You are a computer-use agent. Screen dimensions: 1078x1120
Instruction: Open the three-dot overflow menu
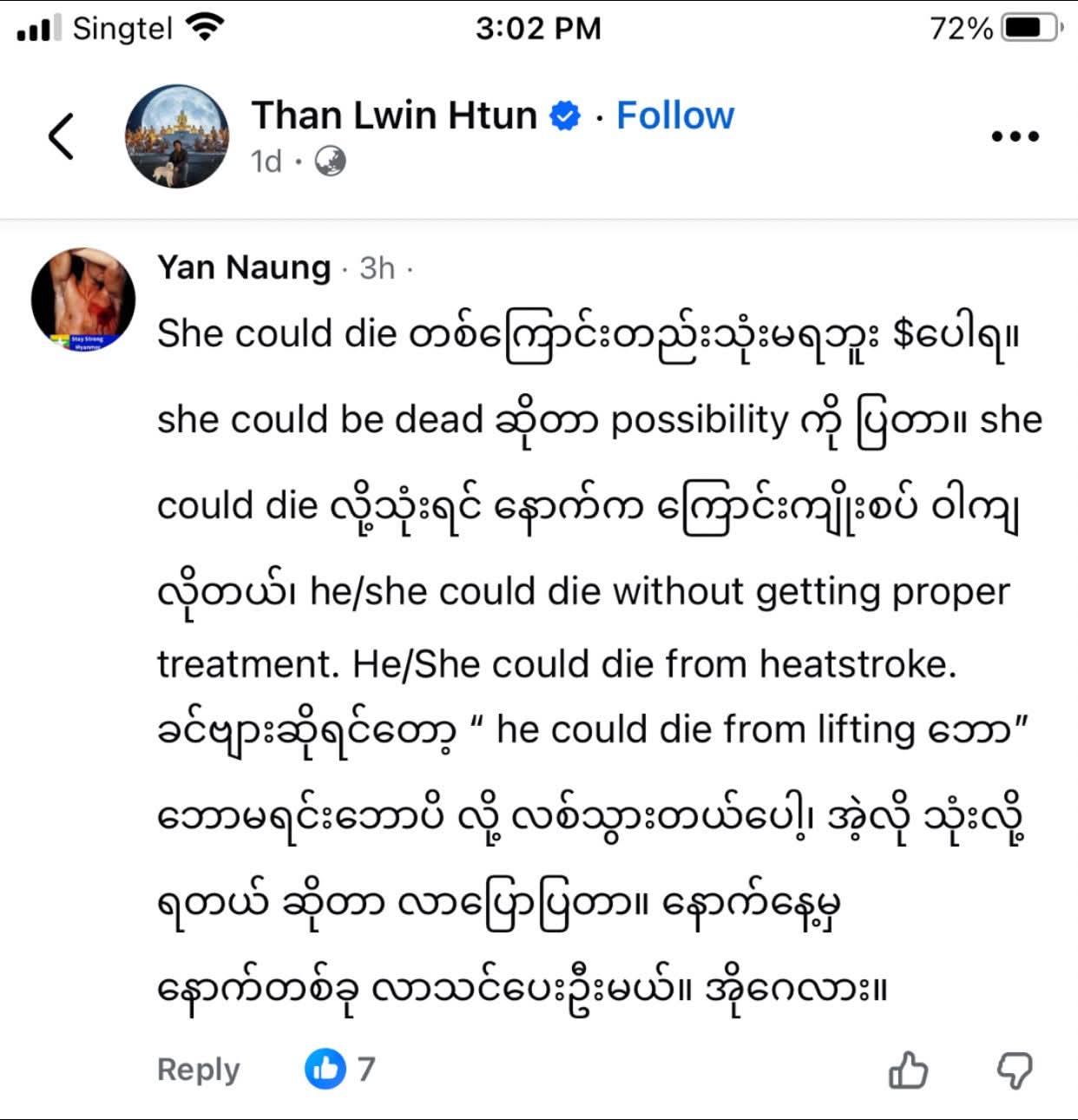coord(1015,136)
